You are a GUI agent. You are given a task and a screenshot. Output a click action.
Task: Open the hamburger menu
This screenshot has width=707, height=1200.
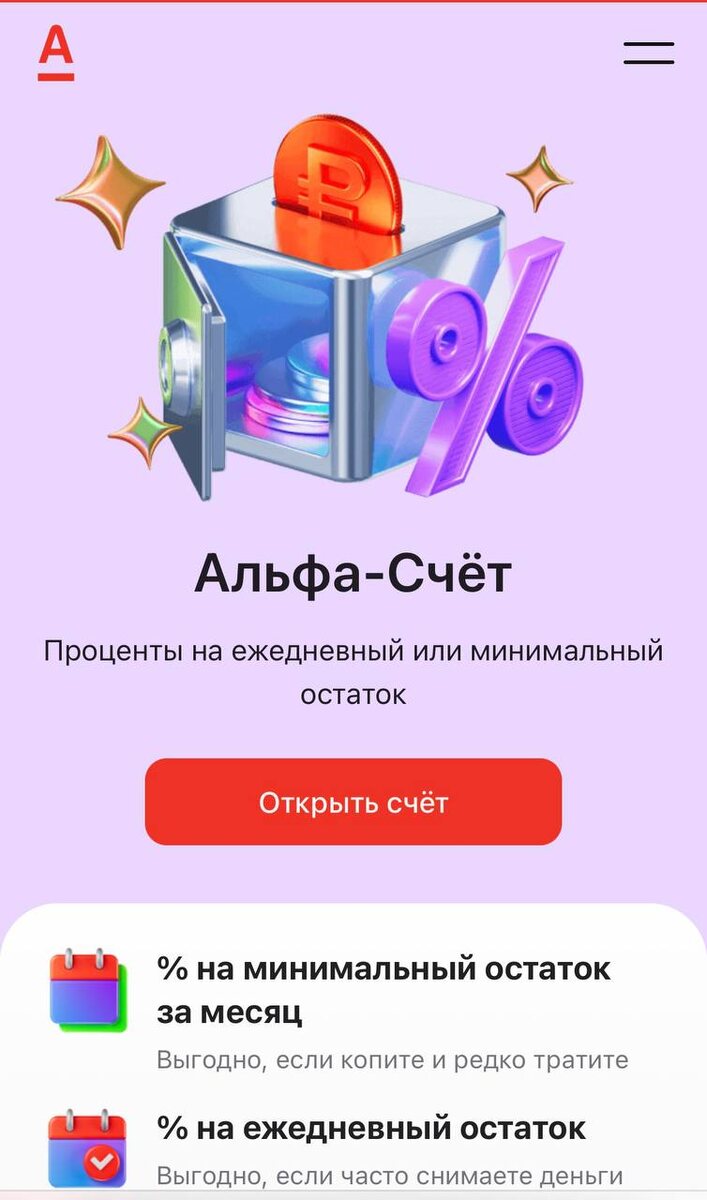tap(648, 53)
